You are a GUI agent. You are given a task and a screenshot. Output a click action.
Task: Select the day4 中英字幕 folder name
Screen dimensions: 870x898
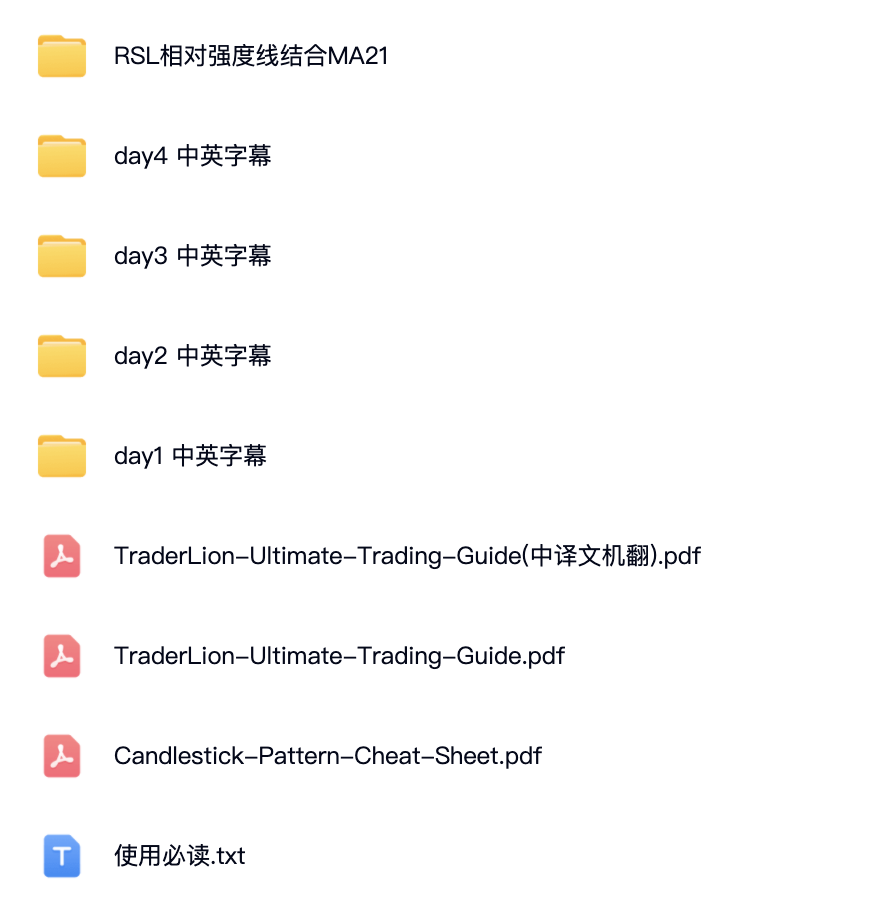click(x=192, y=156)
